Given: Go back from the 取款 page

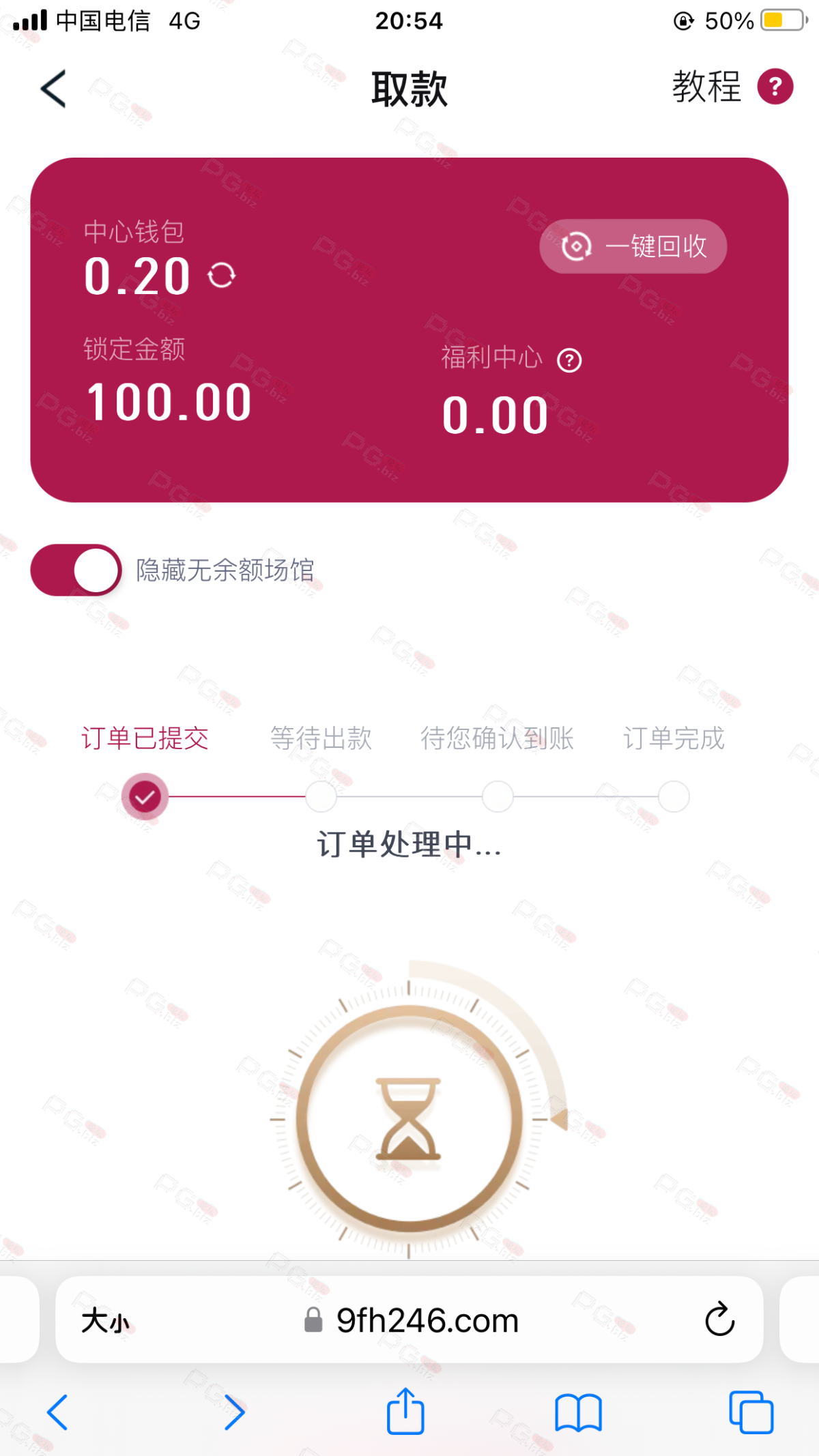Looking at the screenshot, I should 53,89.
